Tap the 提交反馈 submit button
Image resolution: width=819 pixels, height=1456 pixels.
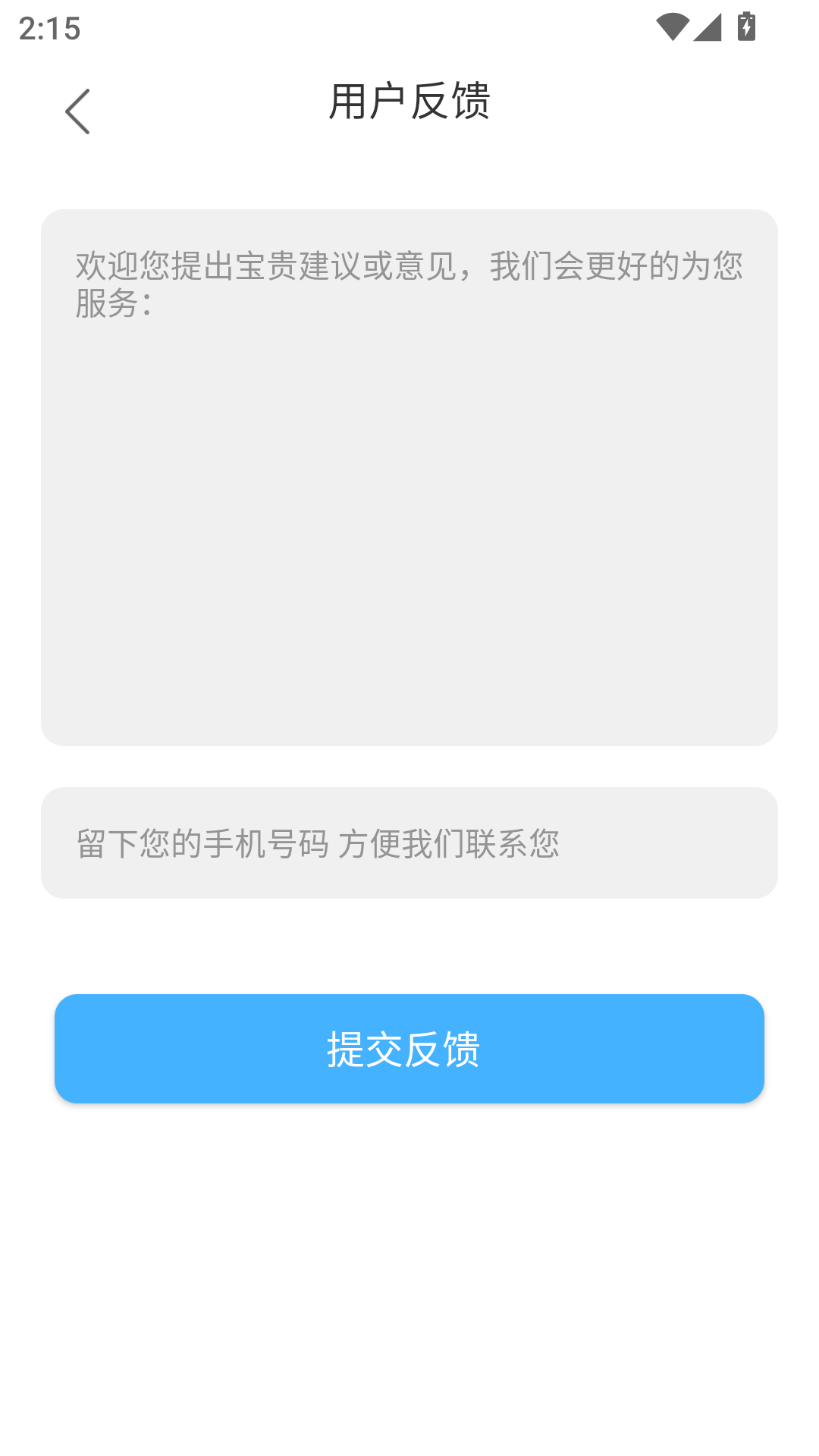[409, 1048]
